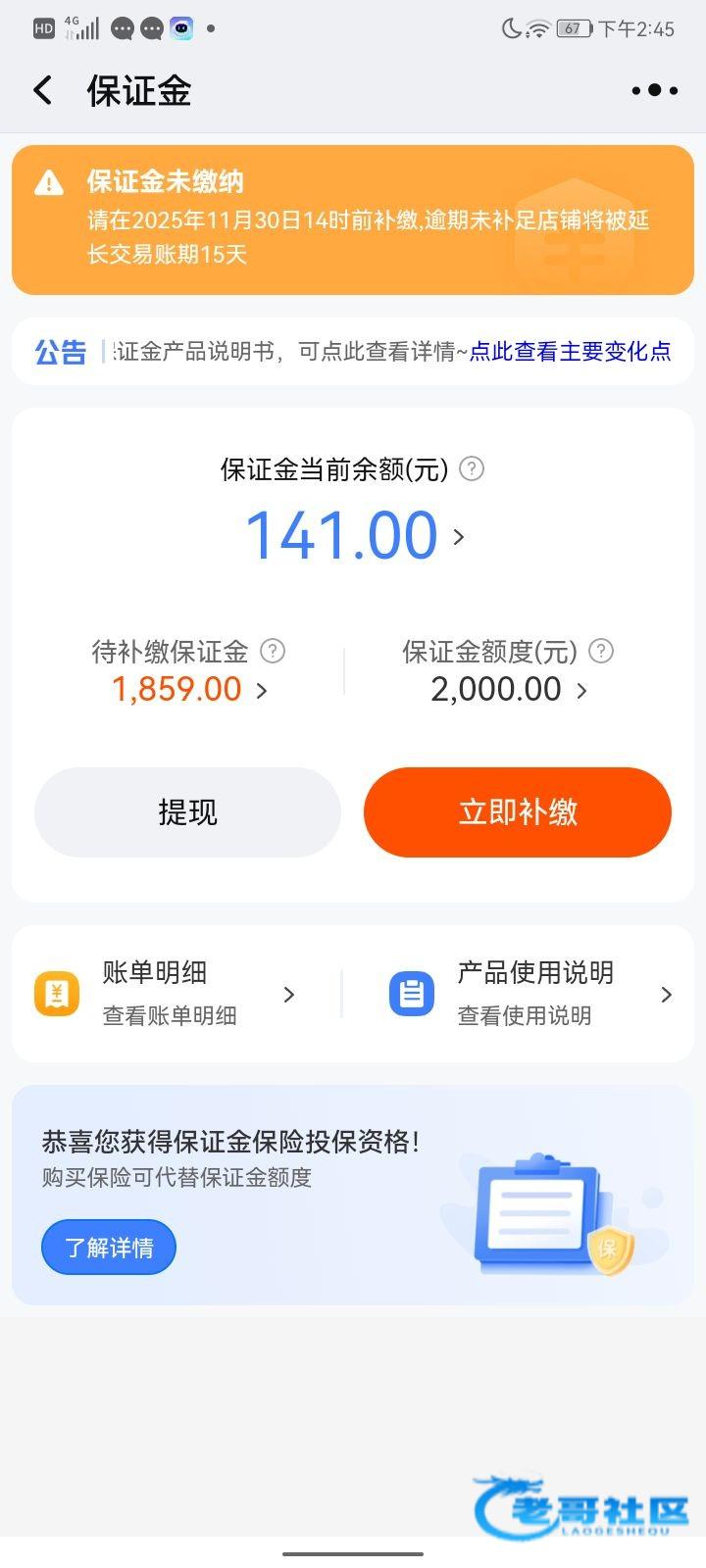Open the 保证金未缴纳 warning banner

[353, 220]
